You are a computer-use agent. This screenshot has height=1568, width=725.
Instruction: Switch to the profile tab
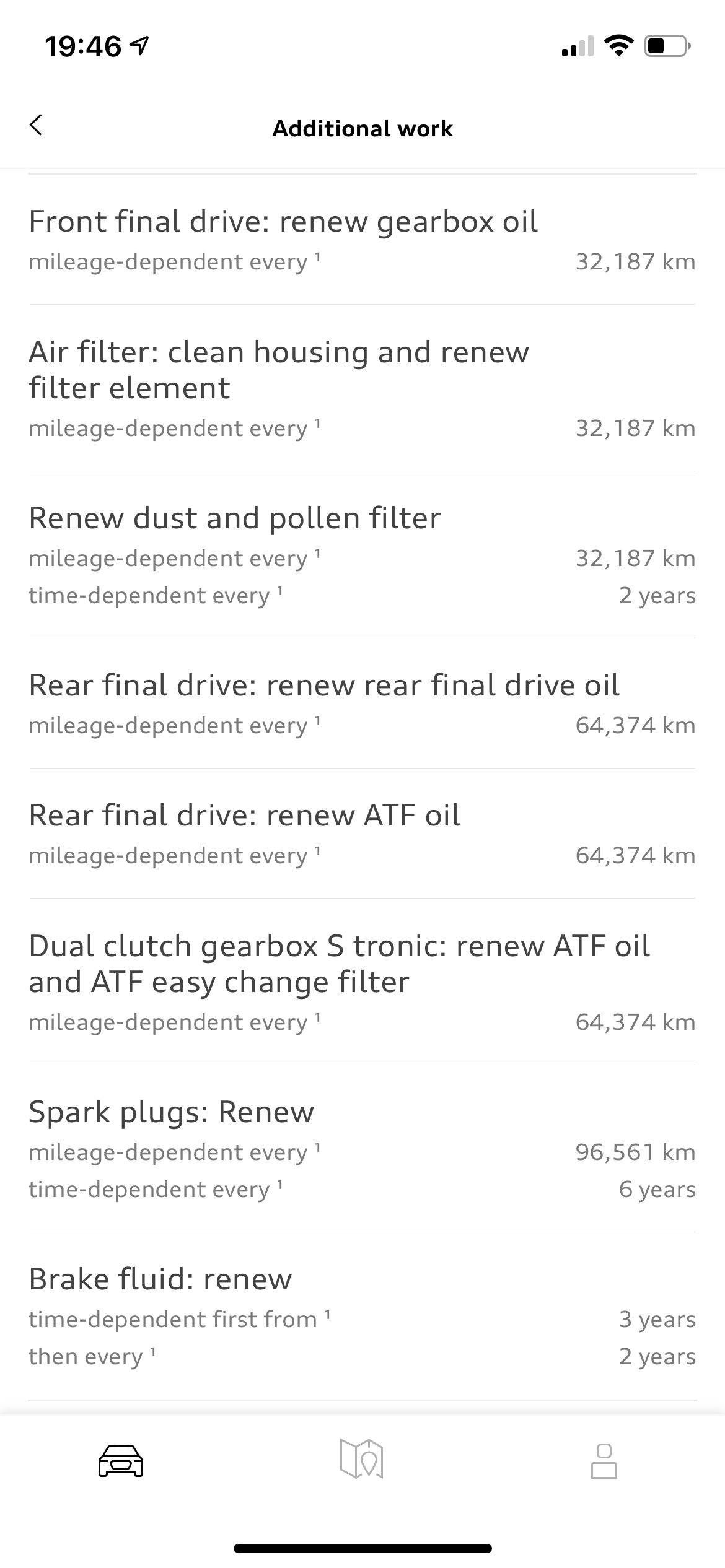604,1461
